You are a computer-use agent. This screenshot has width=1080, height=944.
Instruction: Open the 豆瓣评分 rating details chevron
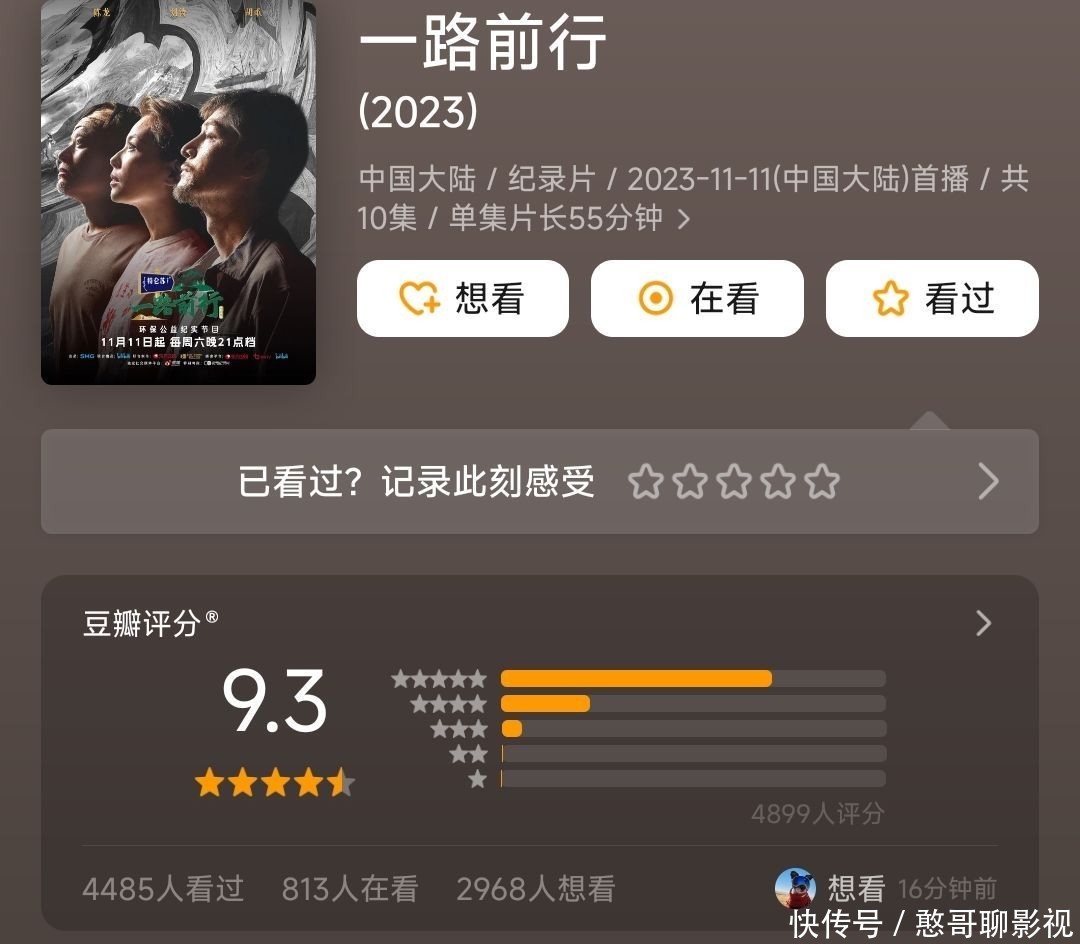coord(983,624)
